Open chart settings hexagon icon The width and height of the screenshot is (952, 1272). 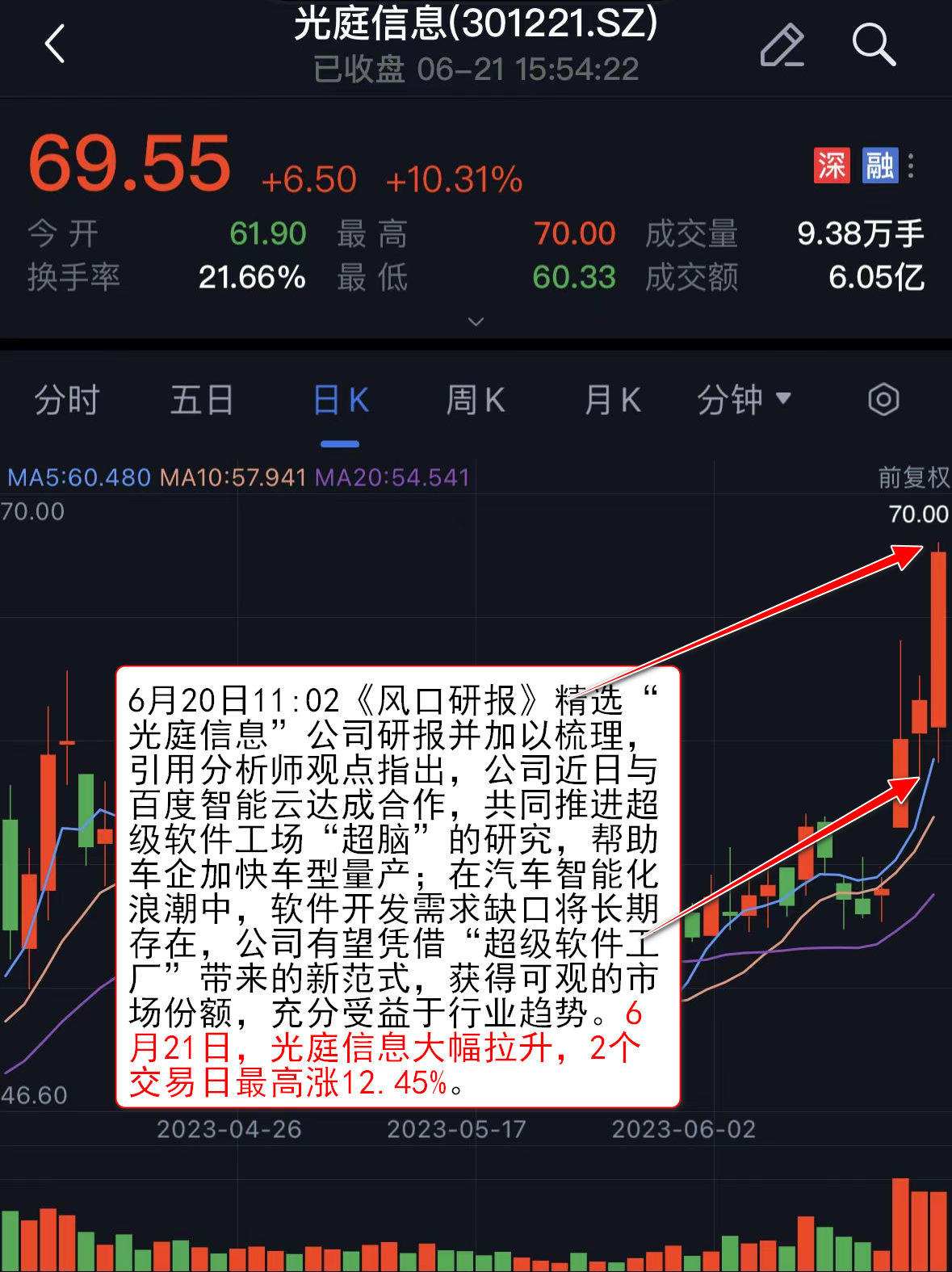(883, 400)
